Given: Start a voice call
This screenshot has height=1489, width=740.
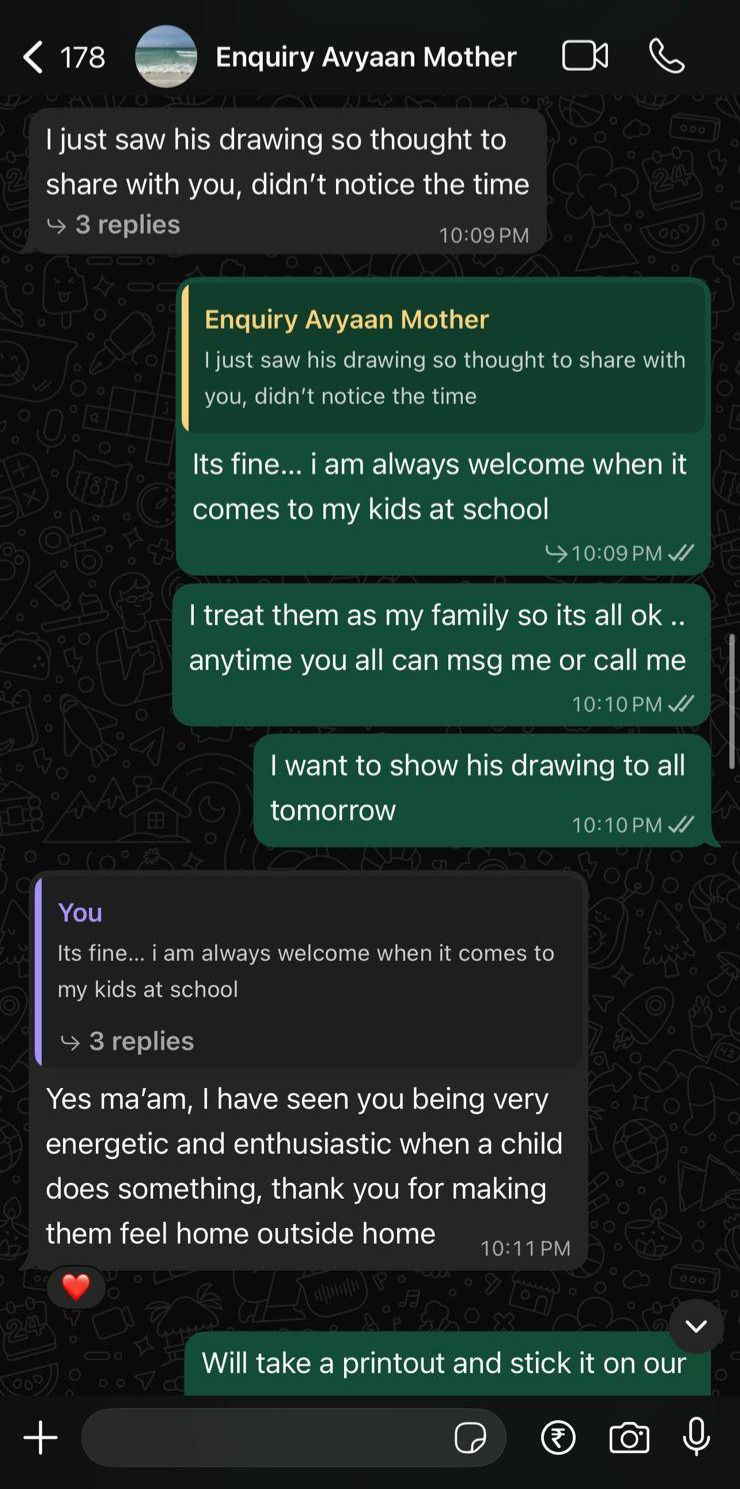Looking at the screenshot, I should [x=667, y=56].
